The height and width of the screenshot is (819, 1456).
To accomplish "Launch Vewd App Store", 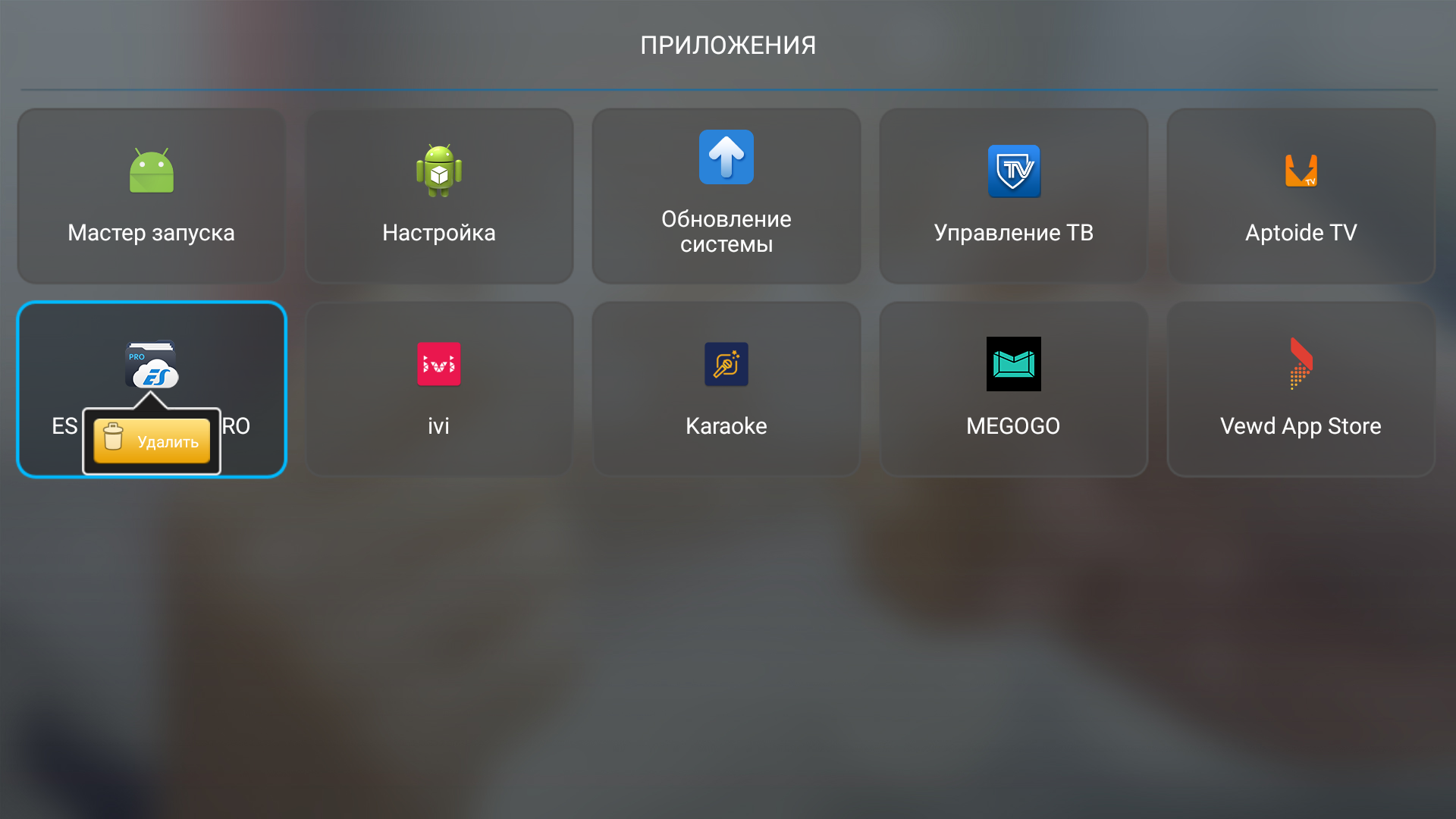I will pos(1301,390).
